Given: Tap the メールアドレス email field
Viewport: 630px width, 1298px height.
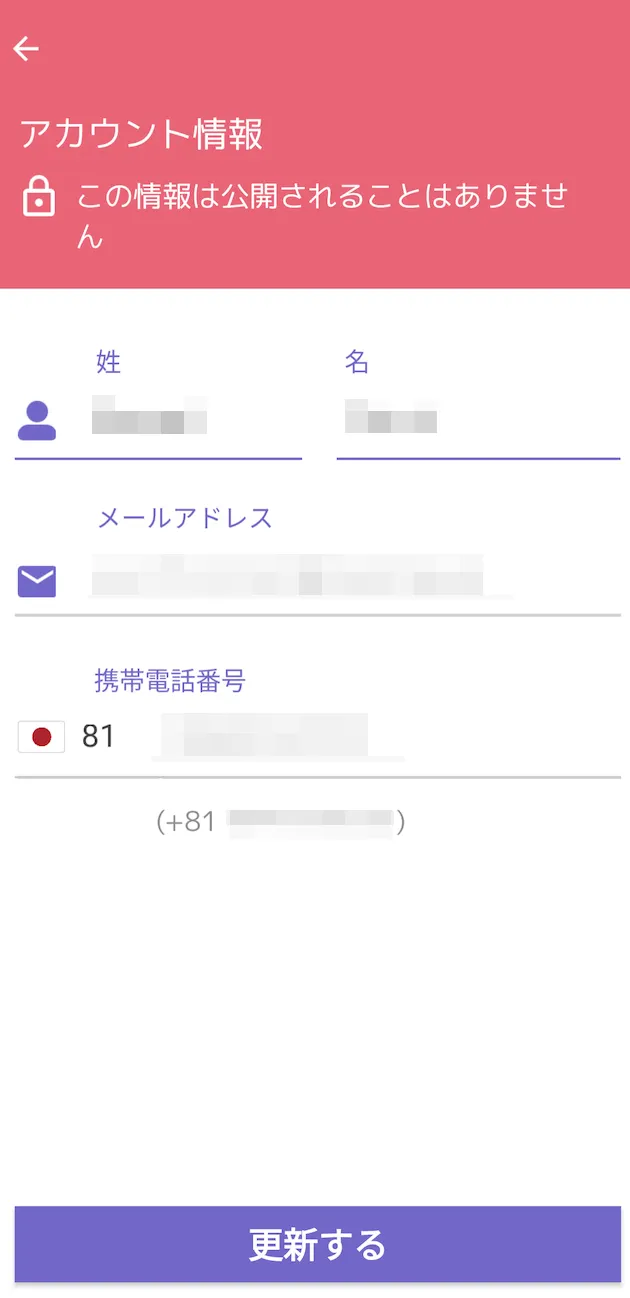Looking at the screenshot, I should 350,578.
